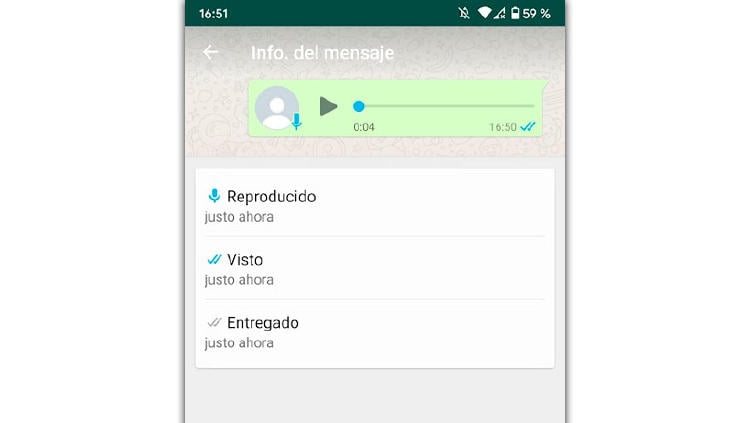
Task: Play the voice message
Action: [328, 106]
